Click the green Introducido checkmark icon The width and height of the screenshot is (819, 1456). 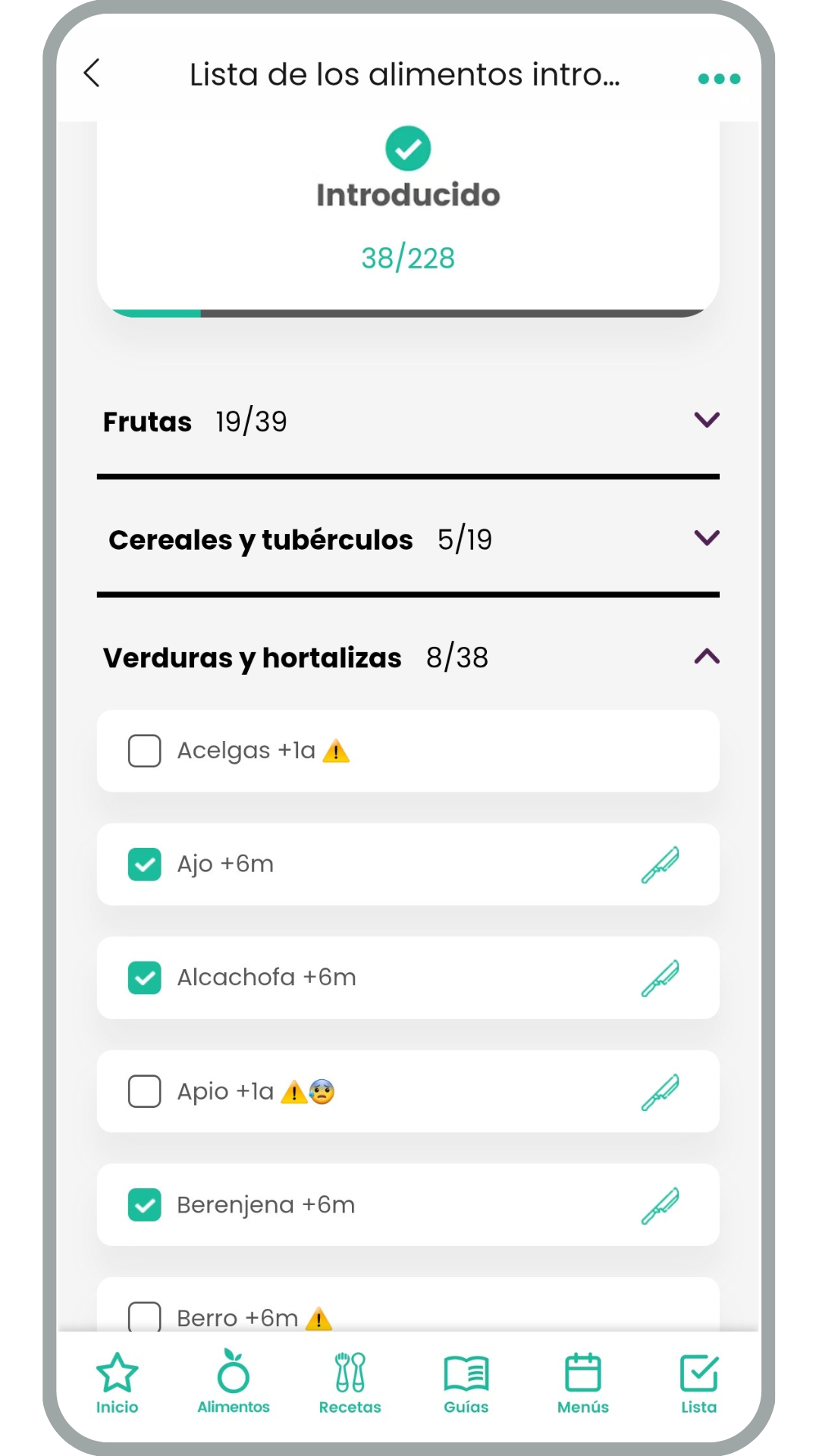click(408, 149)
